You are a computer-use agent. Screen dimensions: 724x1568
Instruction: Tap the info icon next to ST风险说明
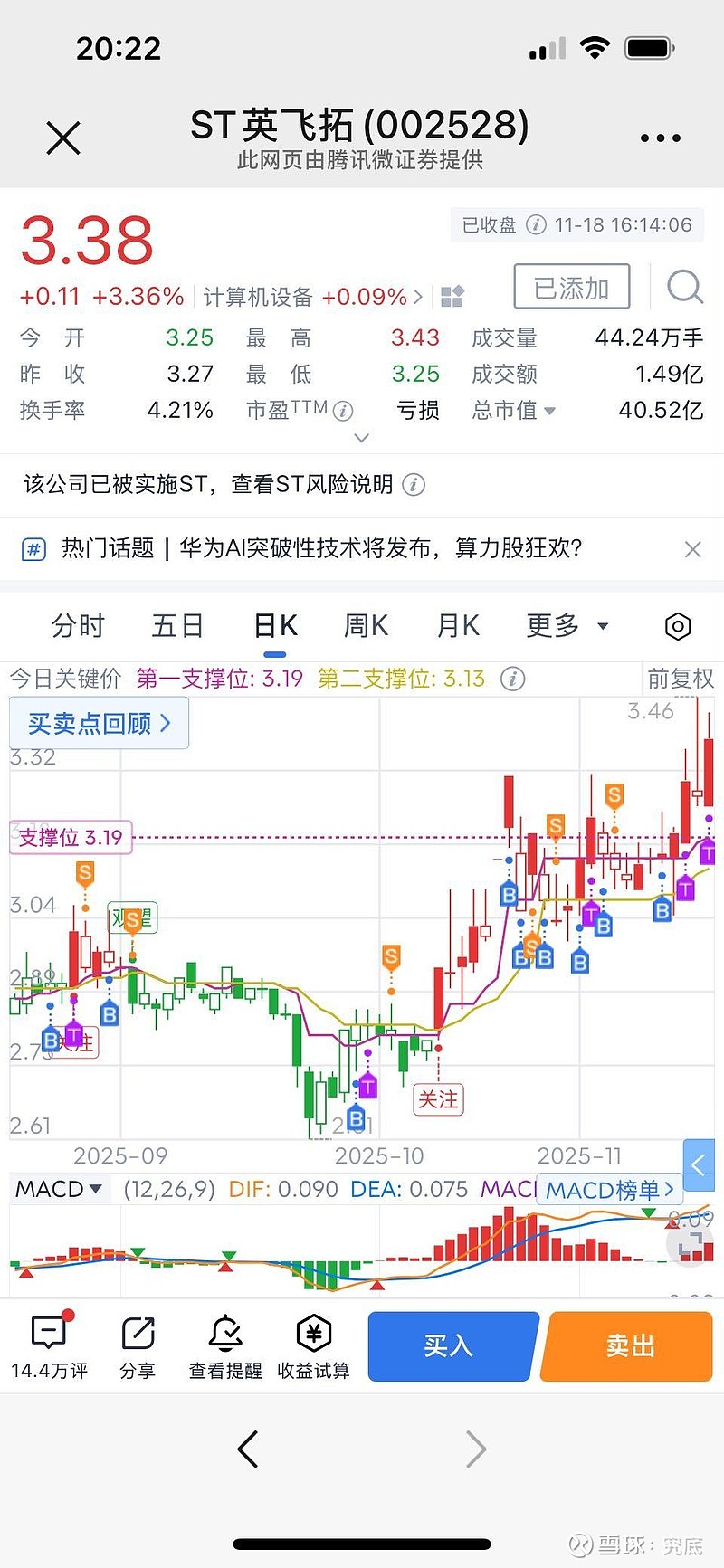[414, 485]
